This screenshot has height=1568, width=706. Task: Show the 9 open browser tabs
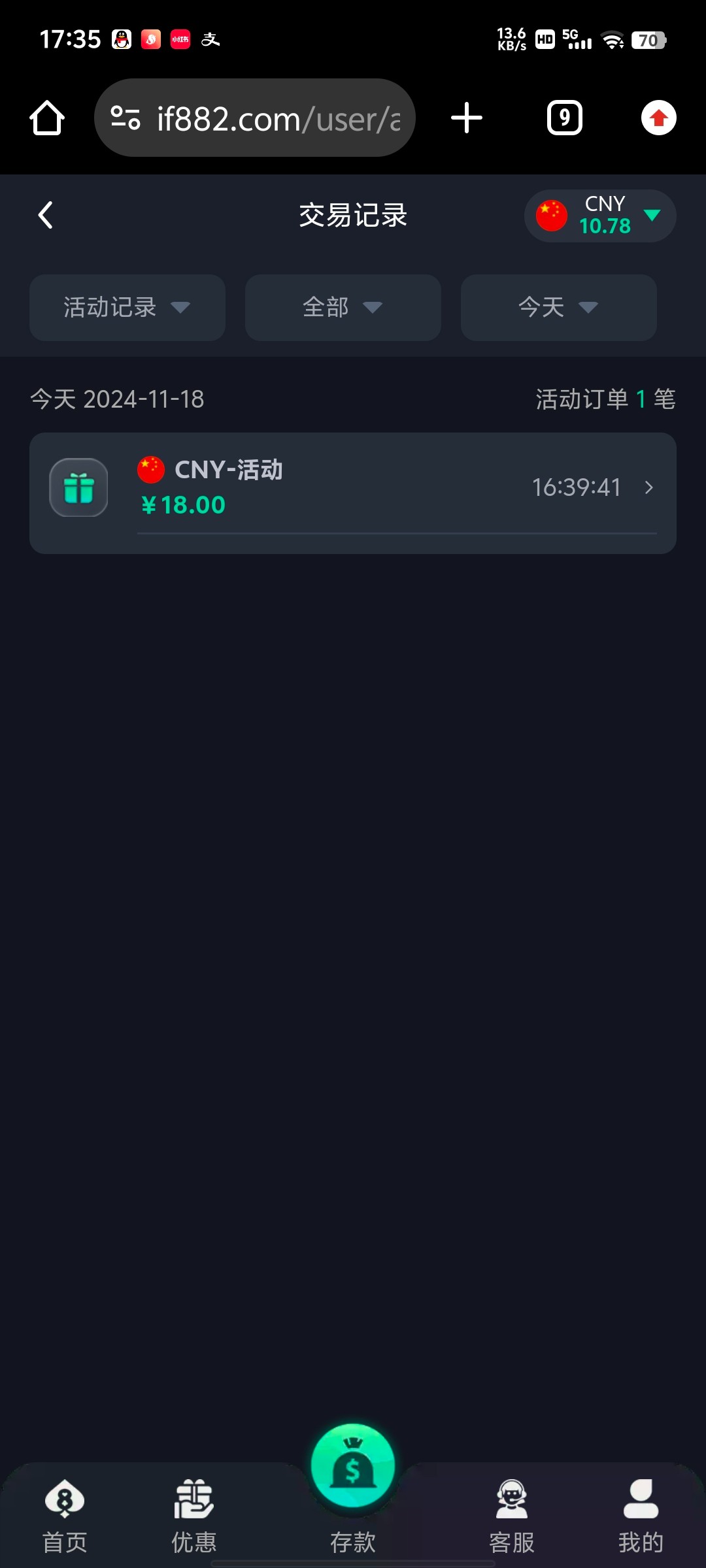(565, 118)
